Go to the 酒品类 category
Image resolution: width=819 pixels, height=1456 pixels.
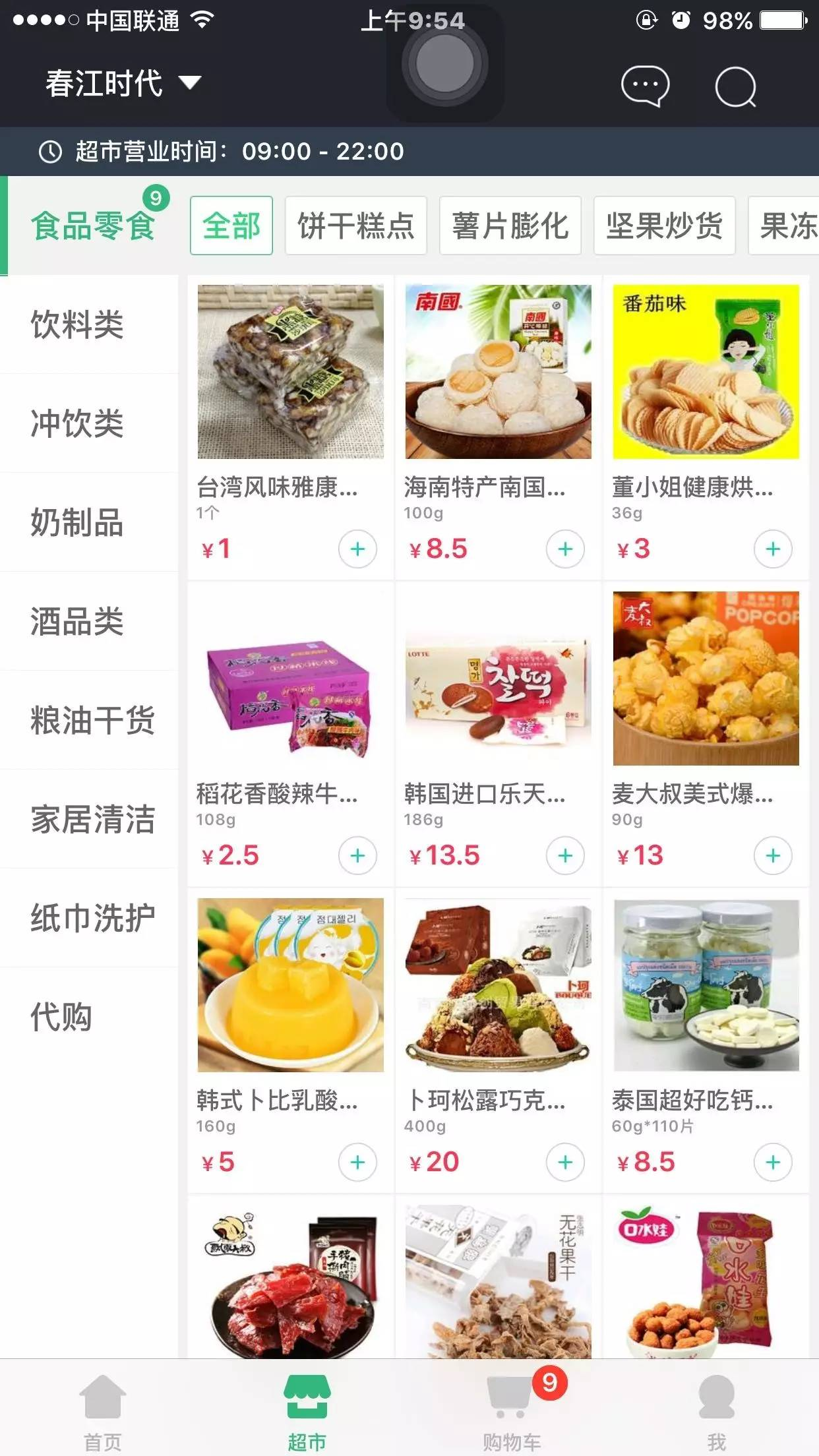pos(77,621)
